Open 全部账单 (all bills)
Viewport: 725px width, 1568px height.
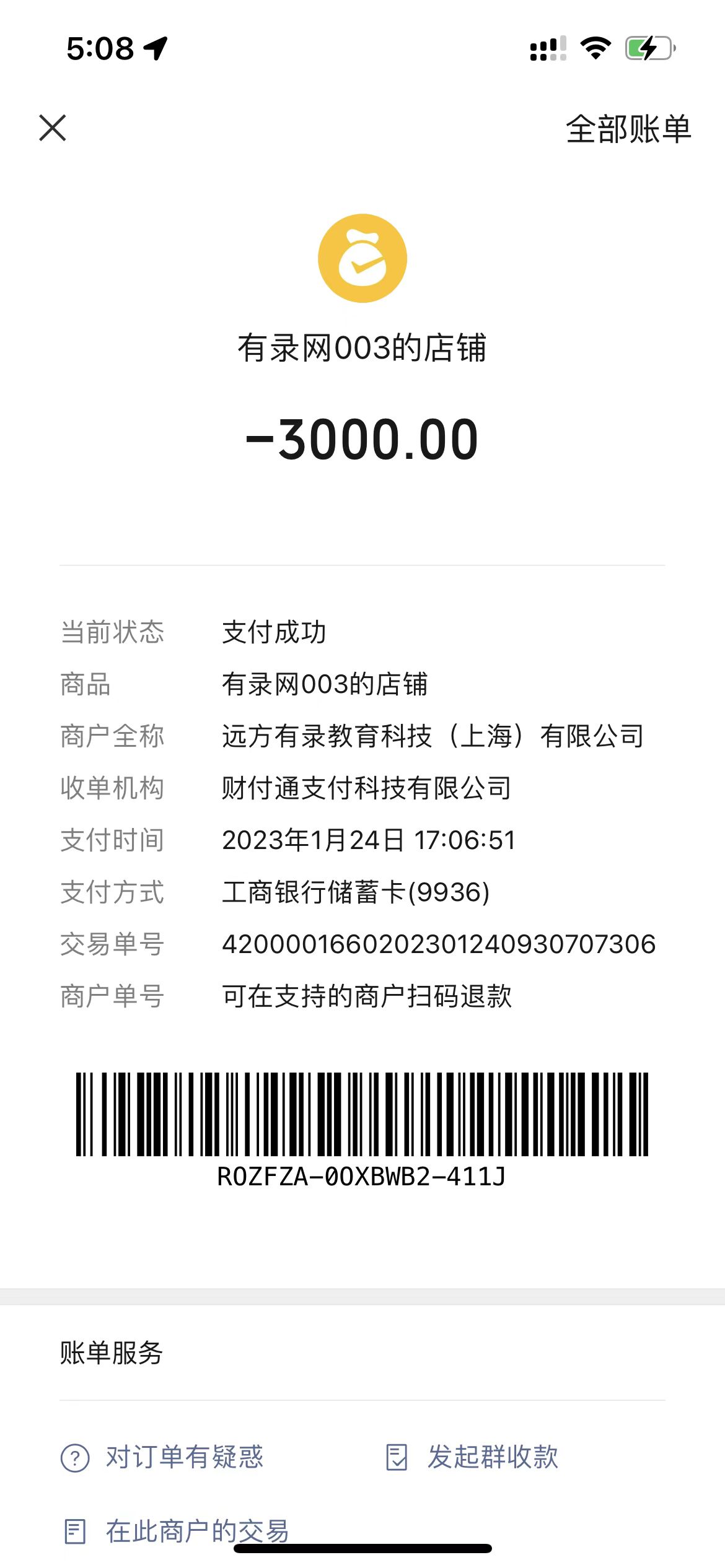pos(628,129)
